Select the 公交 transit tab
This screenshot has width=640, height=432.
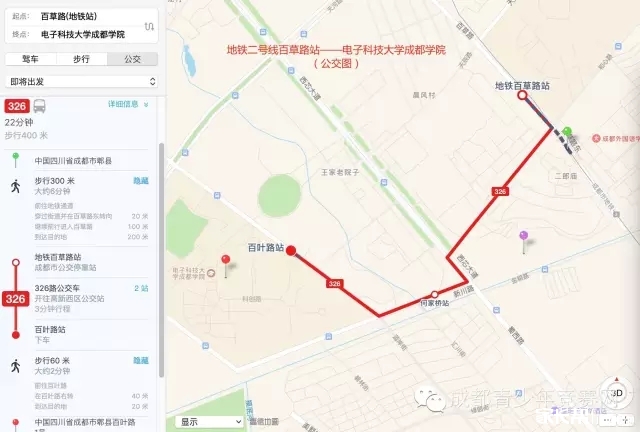pyautogui.click(x=131, y=59)
